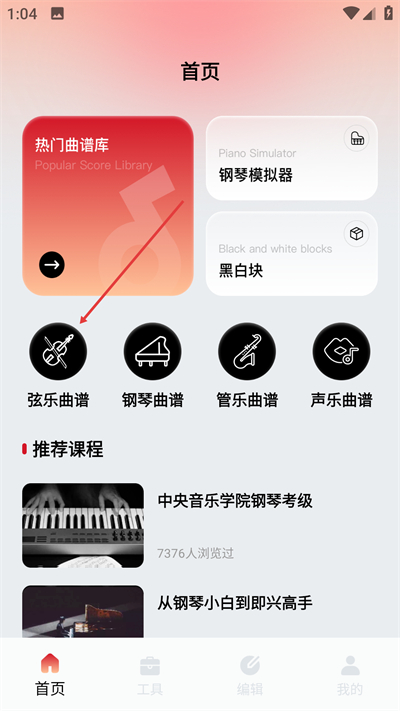Open 声乐曲谱 vocal scores
The image size is (400, 711).
click(341, 365)
